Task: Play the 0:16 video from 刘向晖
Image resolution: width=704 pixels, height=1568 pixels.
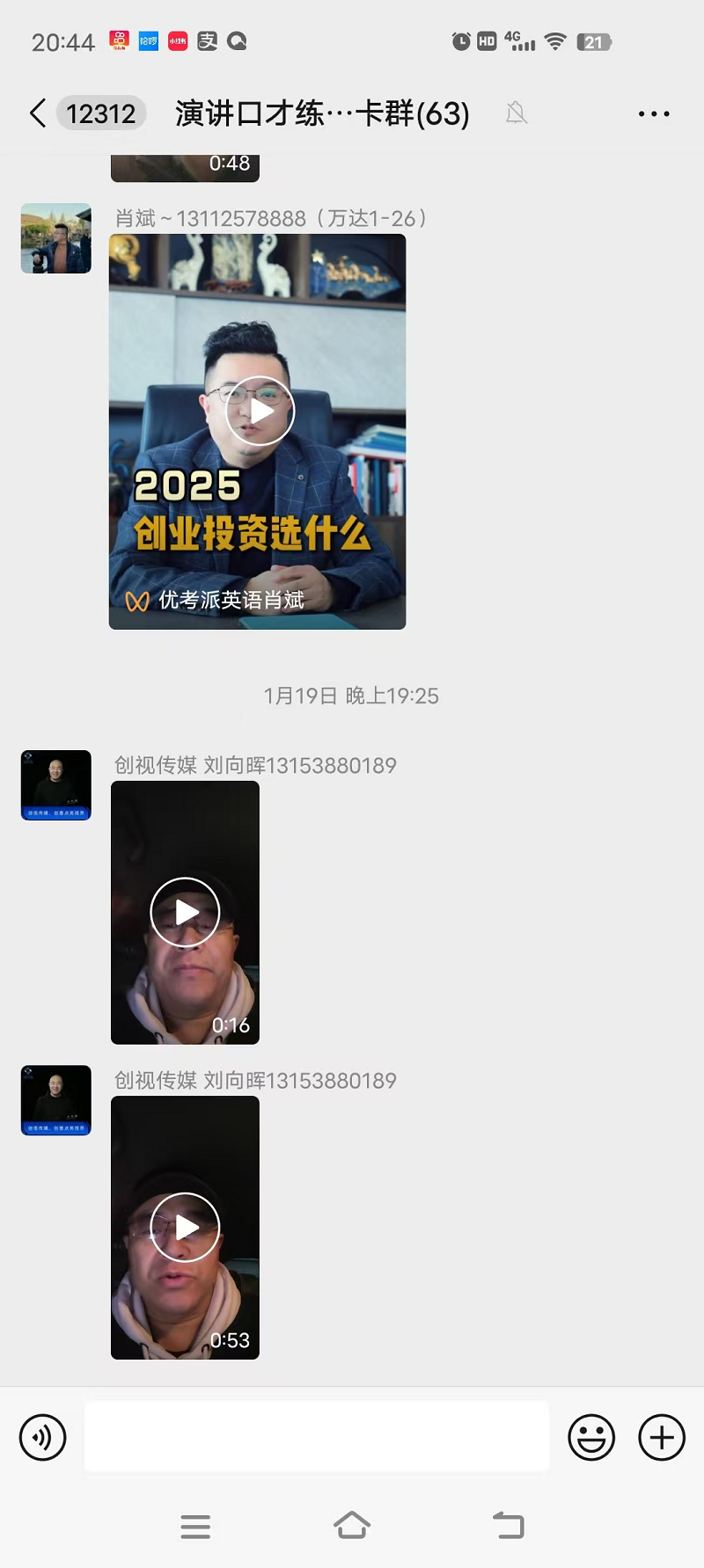Action: [185, 913]
